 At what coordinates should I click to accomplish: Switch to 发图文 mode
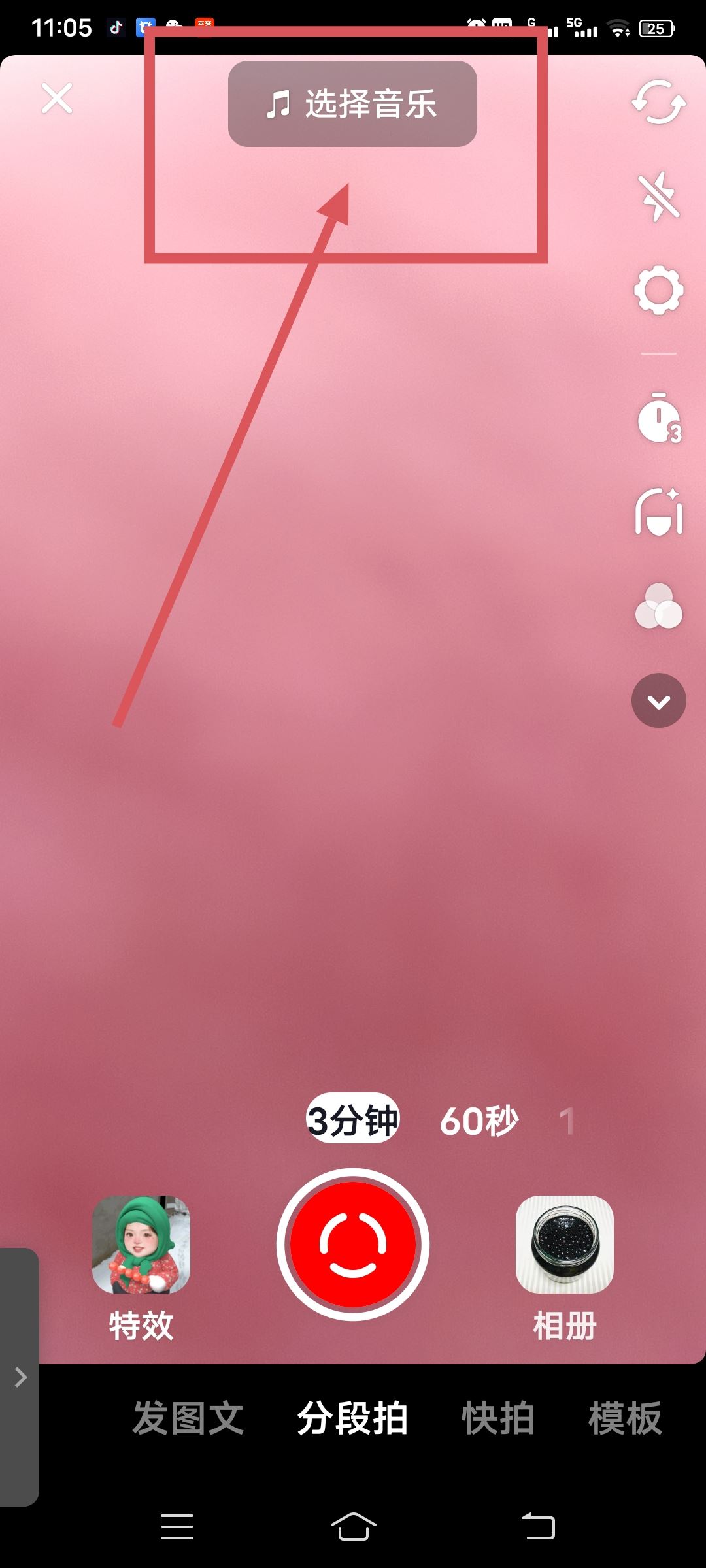[188, 1419]
